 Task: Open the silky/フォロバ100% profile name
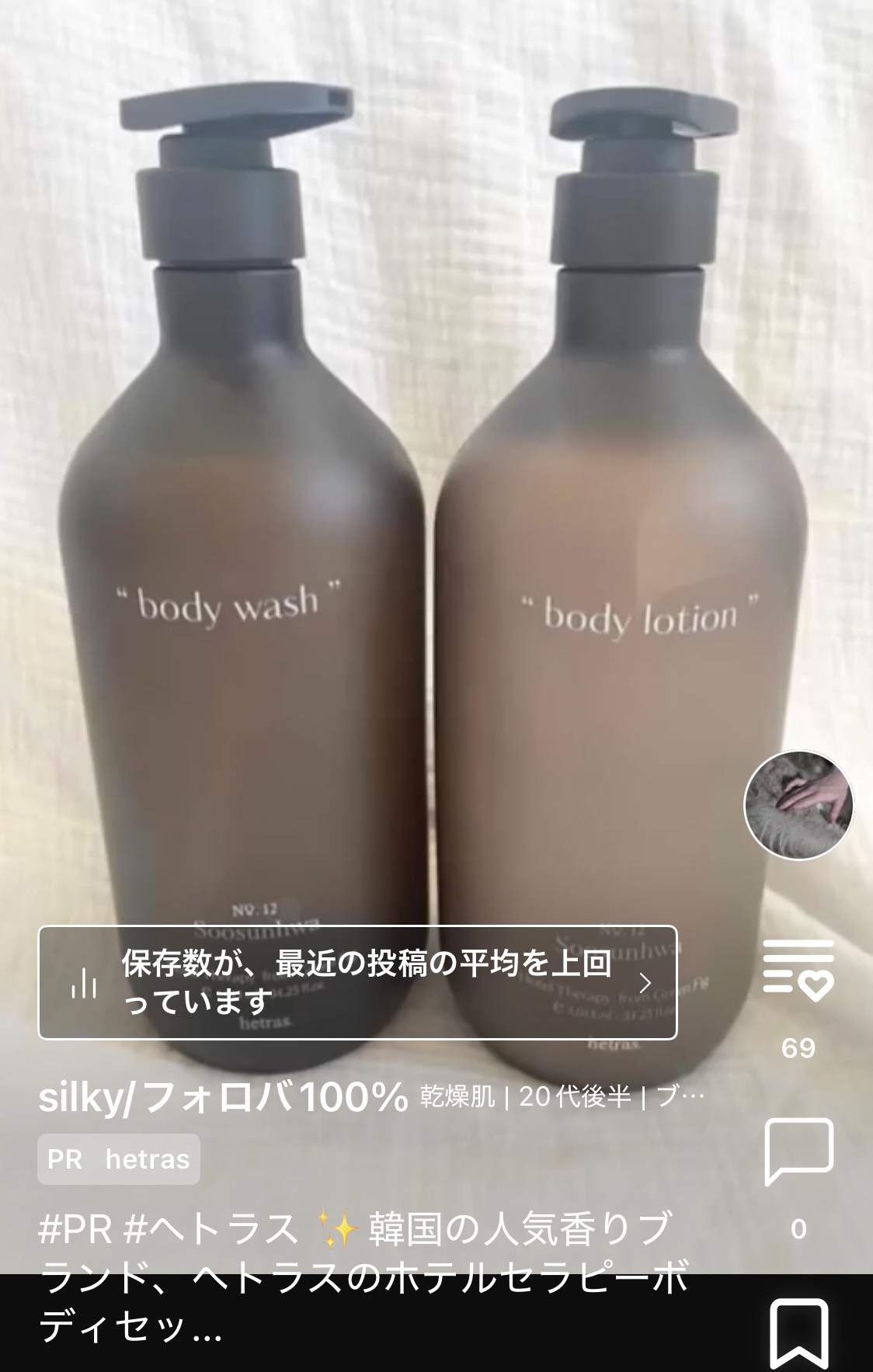[223, 1096]
